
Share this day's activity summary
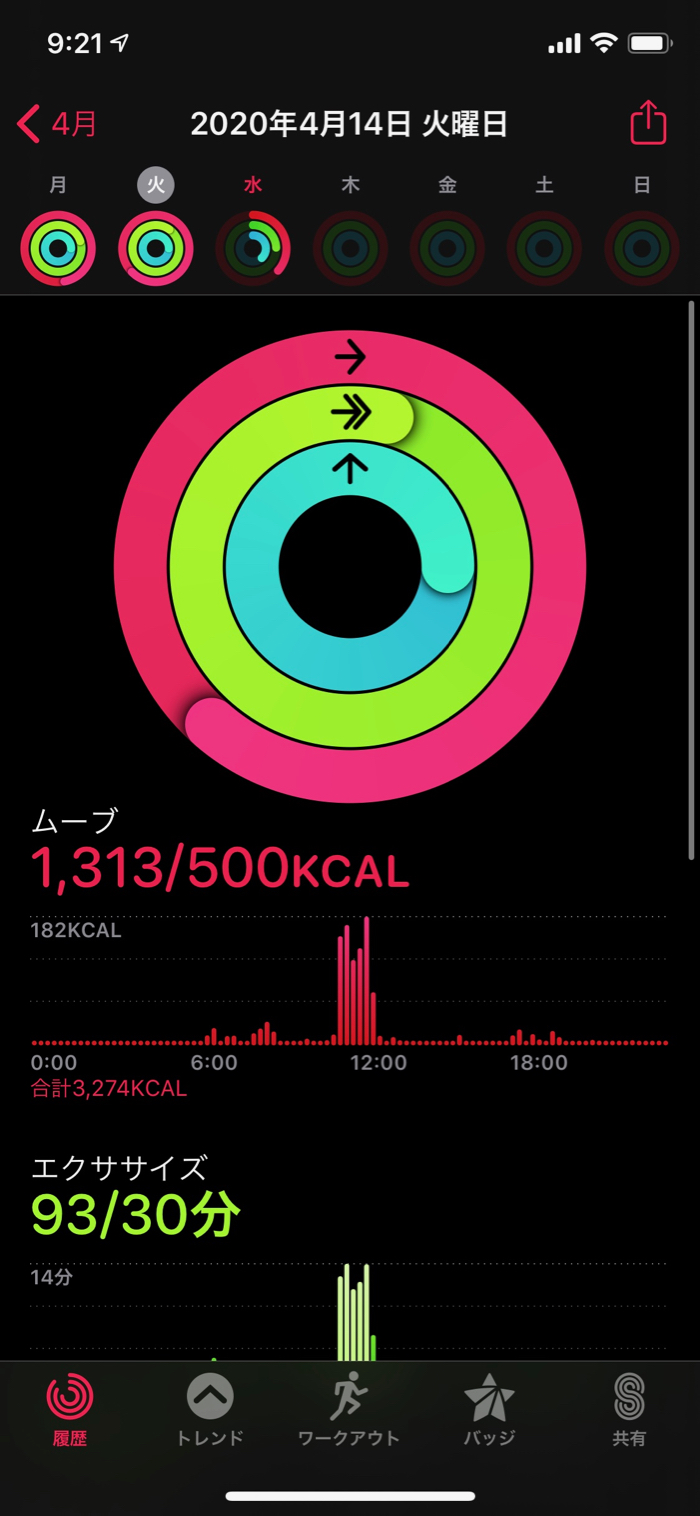(648, 124)
